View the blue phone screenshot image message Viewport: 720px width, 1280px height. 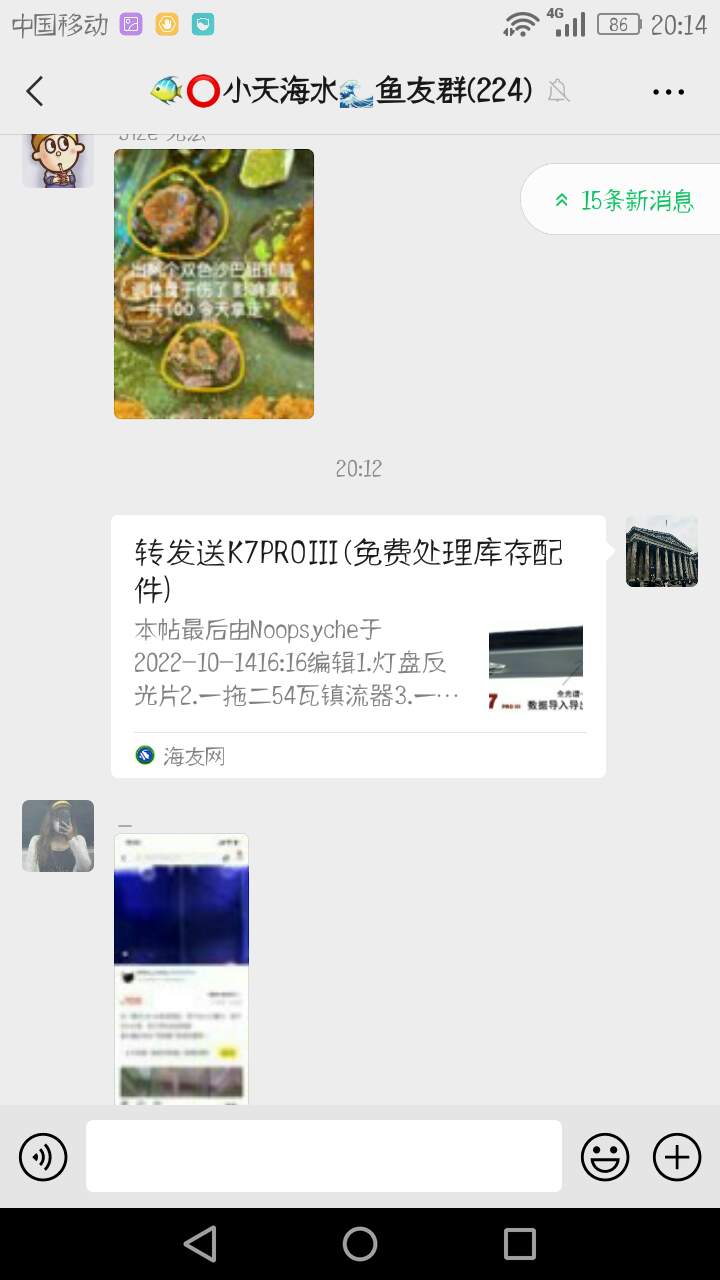coord(181,968)
